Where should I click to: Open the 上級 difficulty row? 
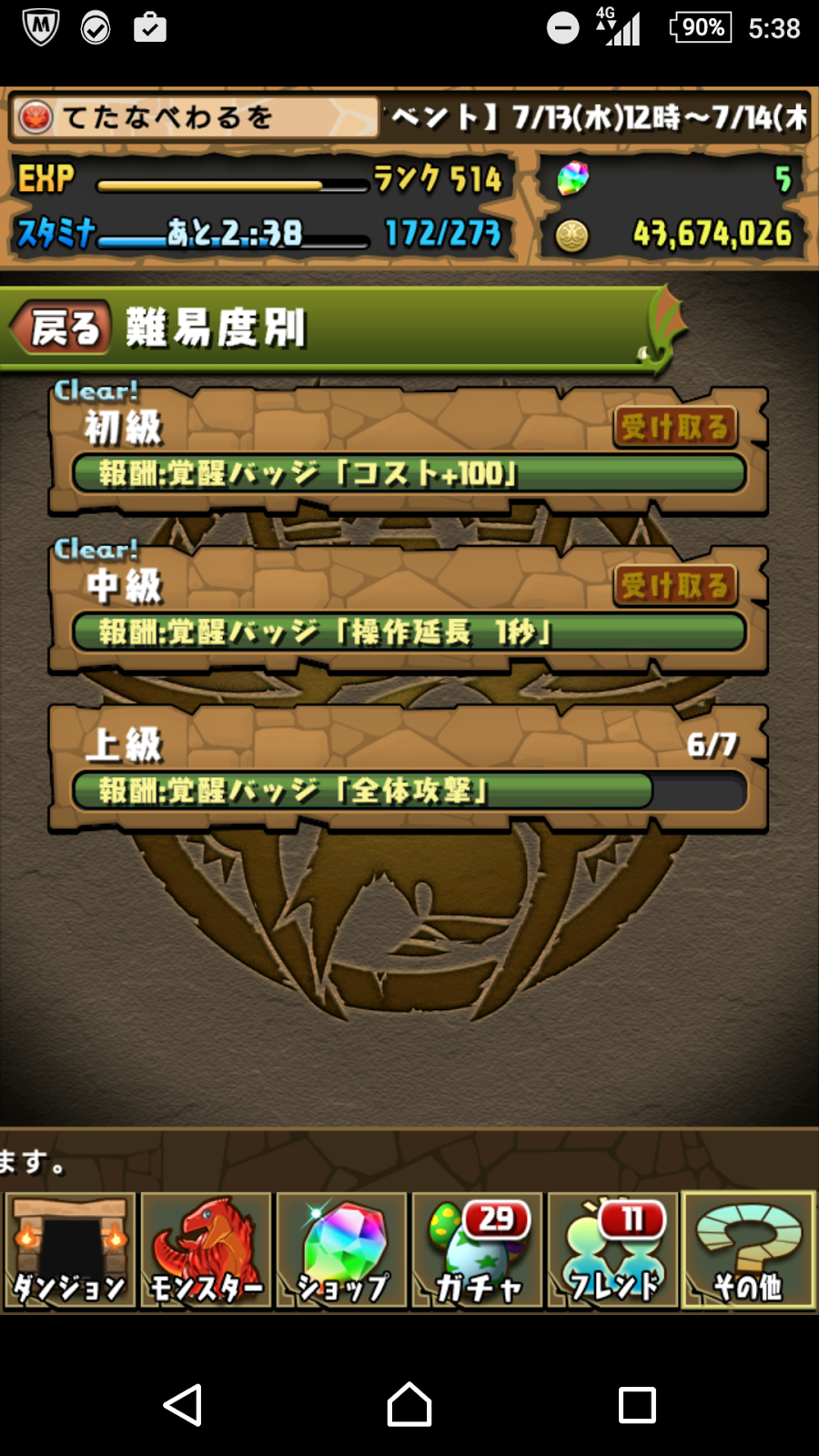pyautogui.click(x=409, y=767)
